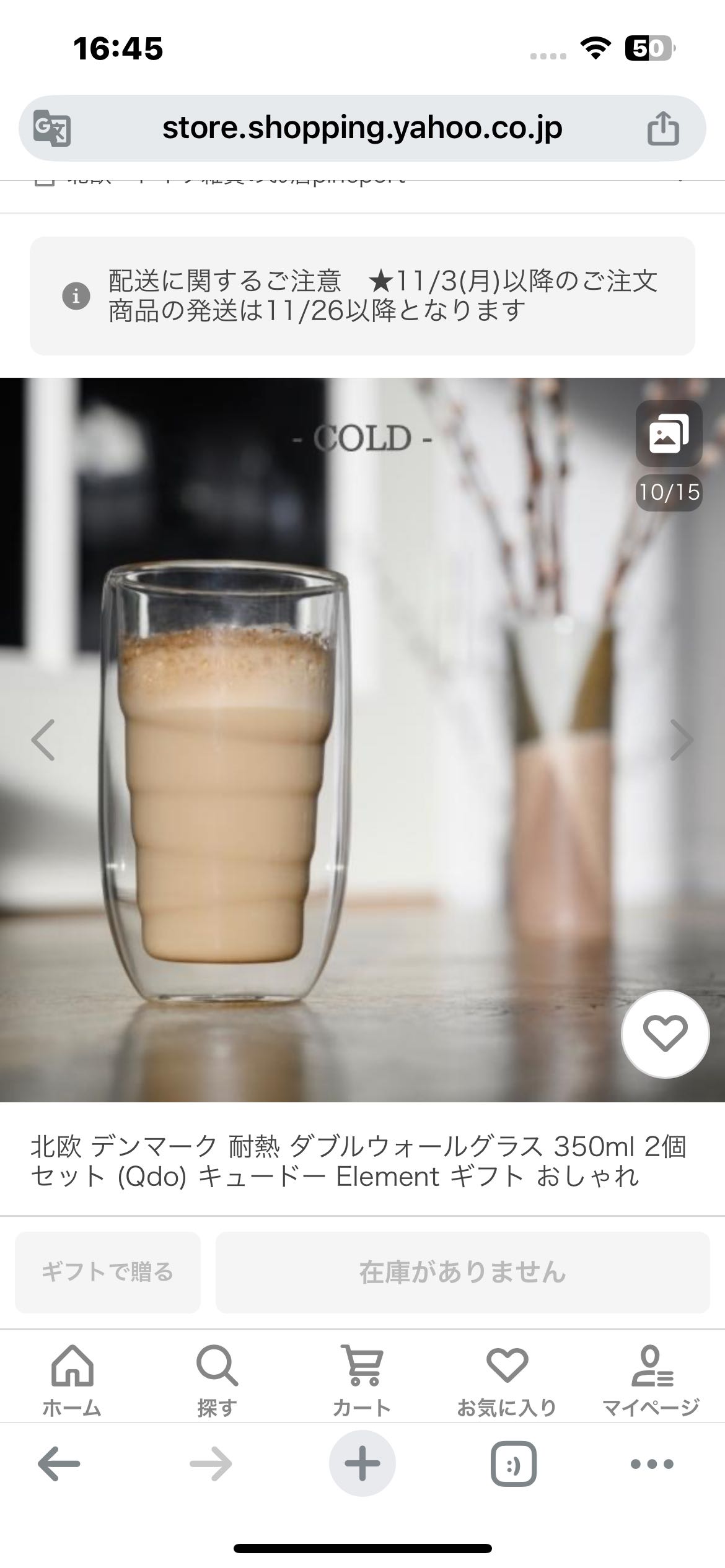Tap the 在庫がありません button
725x1568 pixels.
click(x=462, y=1272)
